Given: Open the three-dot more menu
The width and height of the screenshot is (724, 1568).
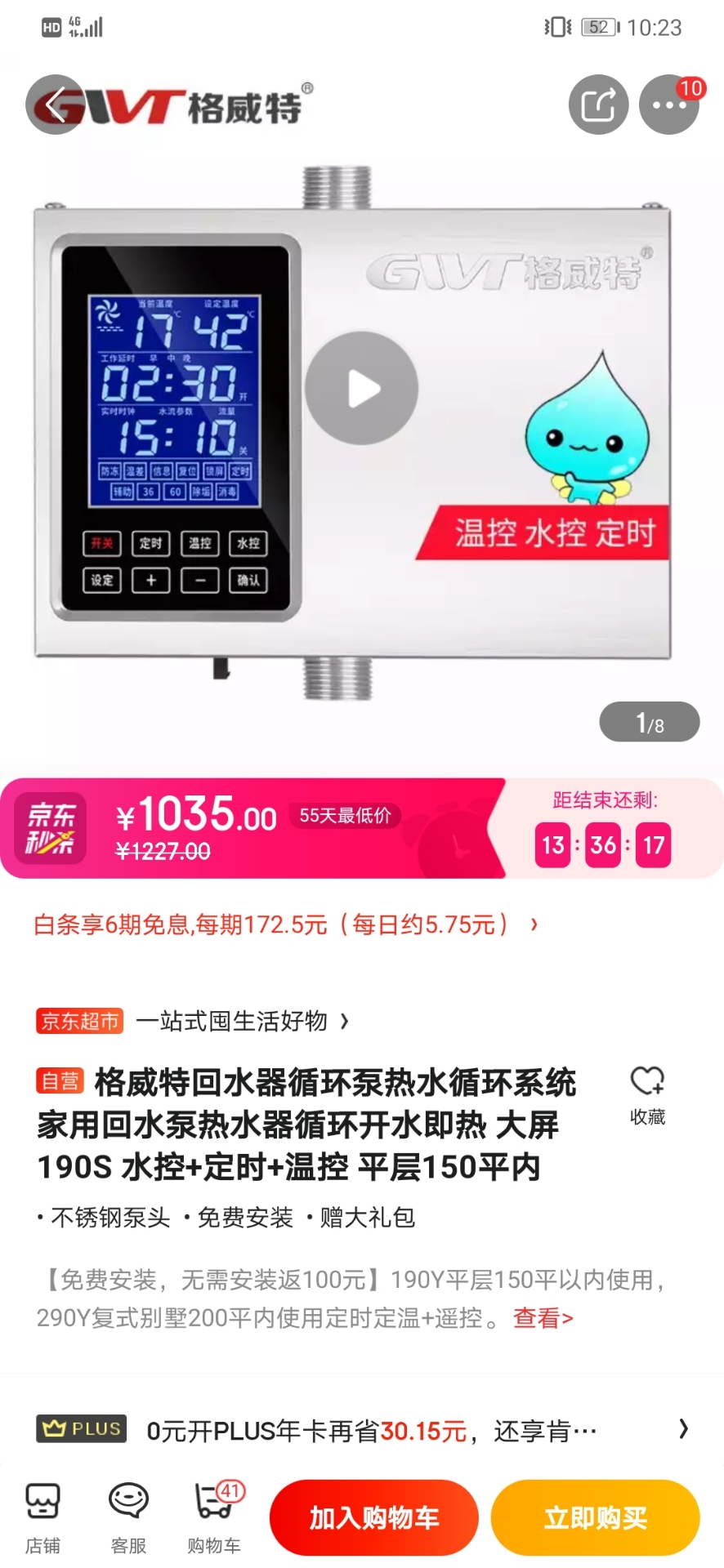Looking at the screenshot, I should click(x=669, y=105).
